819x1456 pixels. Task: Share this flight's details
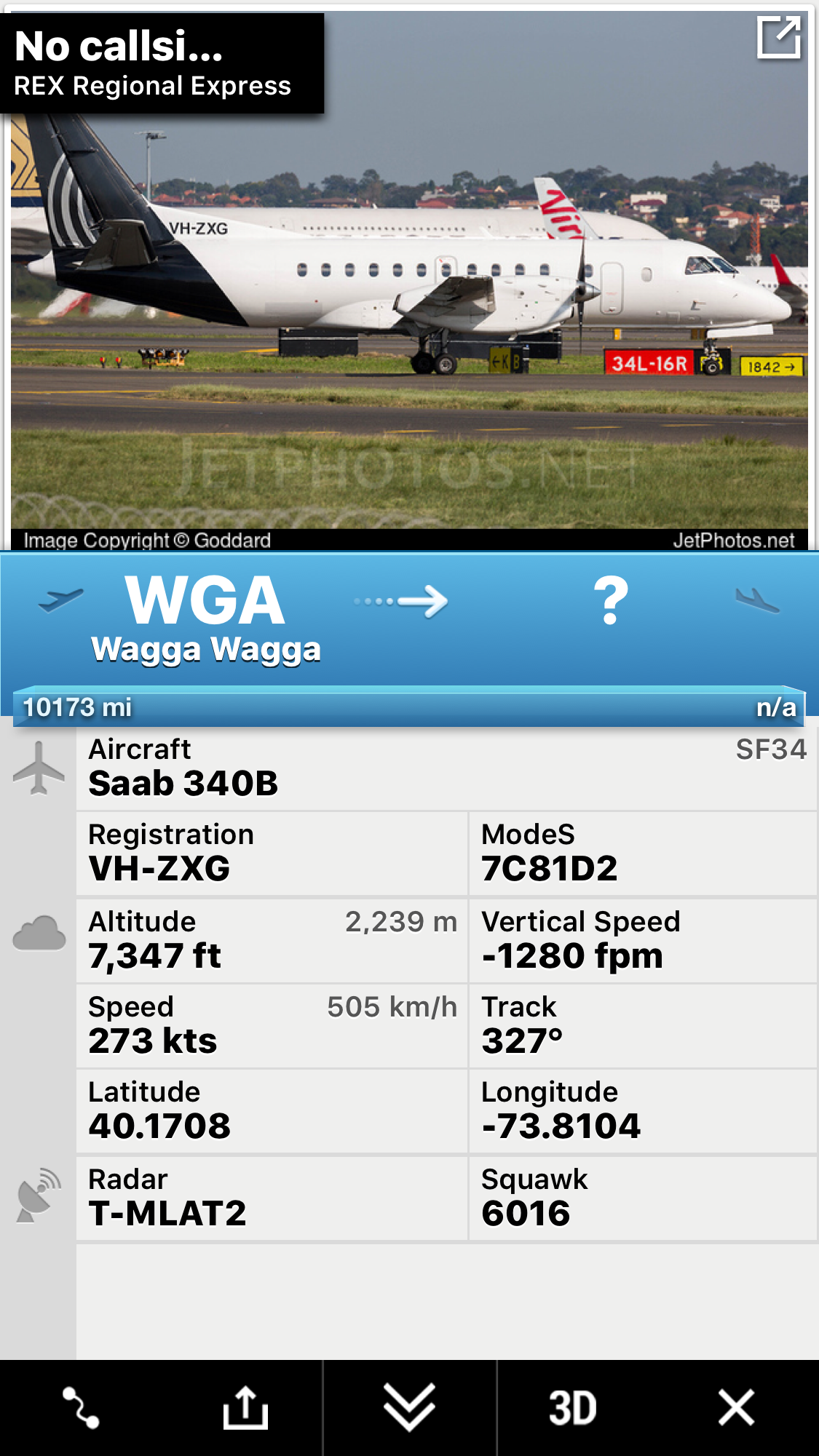245,1407
